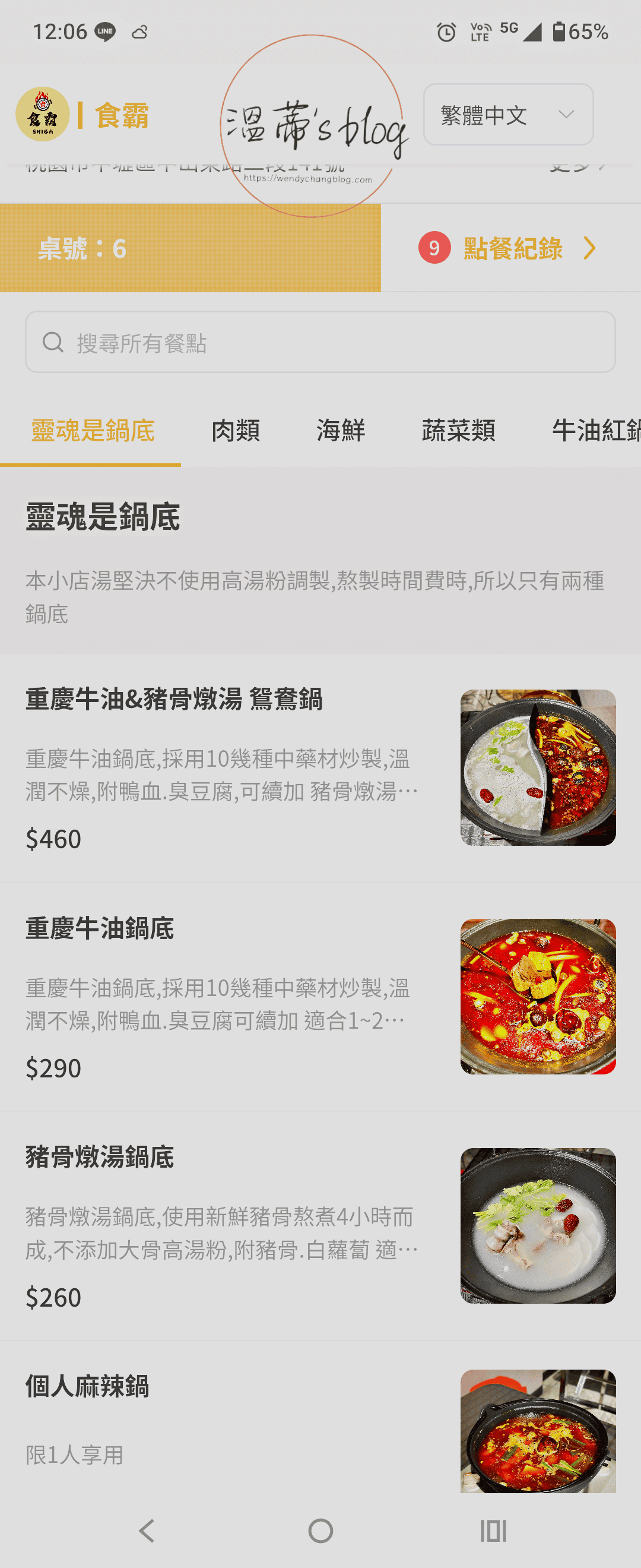The image size is (641, 1568).
Task: Tap the 搜尋所有餐點 search field
Action: pyautogui.click(x=320, y=342)
